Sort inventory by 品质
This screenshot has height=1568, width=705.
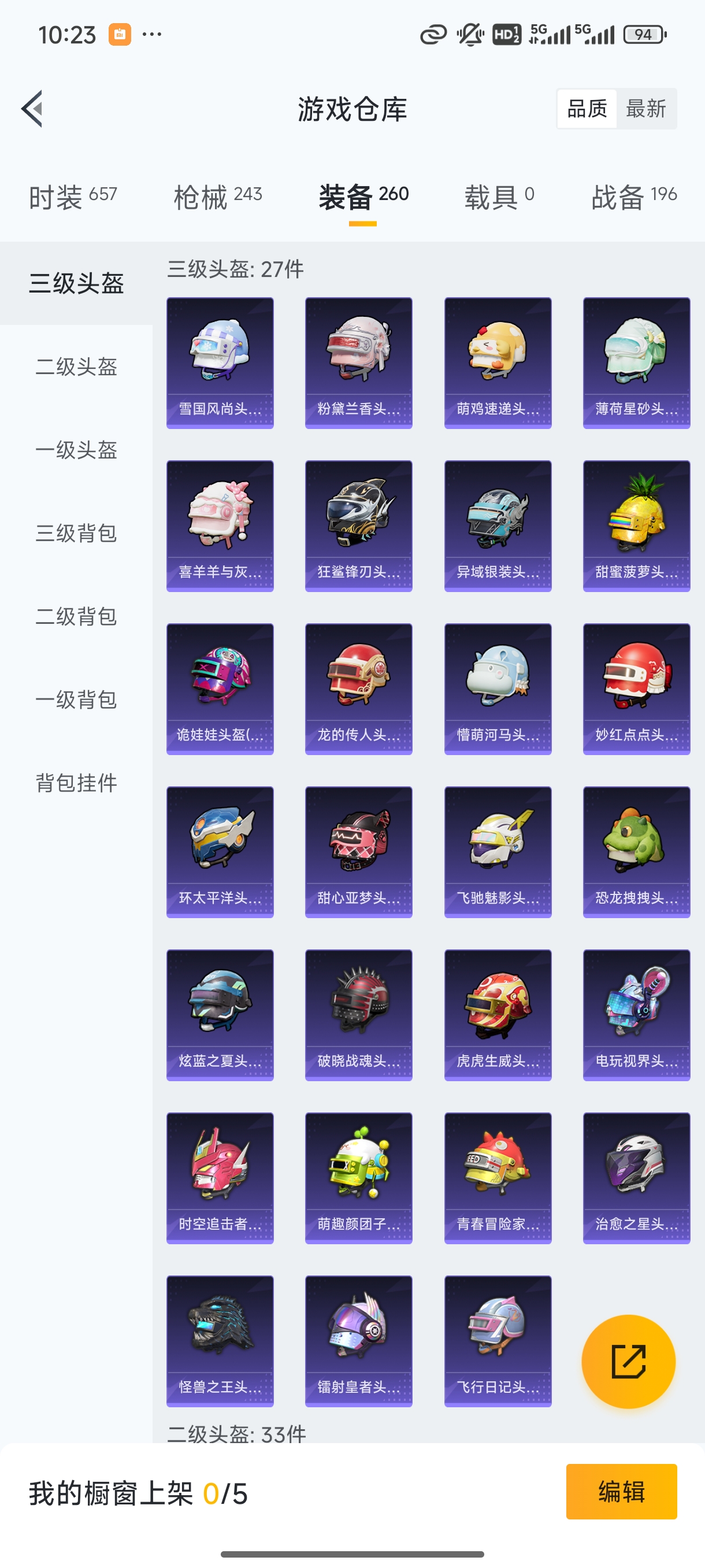coord(587,109)
